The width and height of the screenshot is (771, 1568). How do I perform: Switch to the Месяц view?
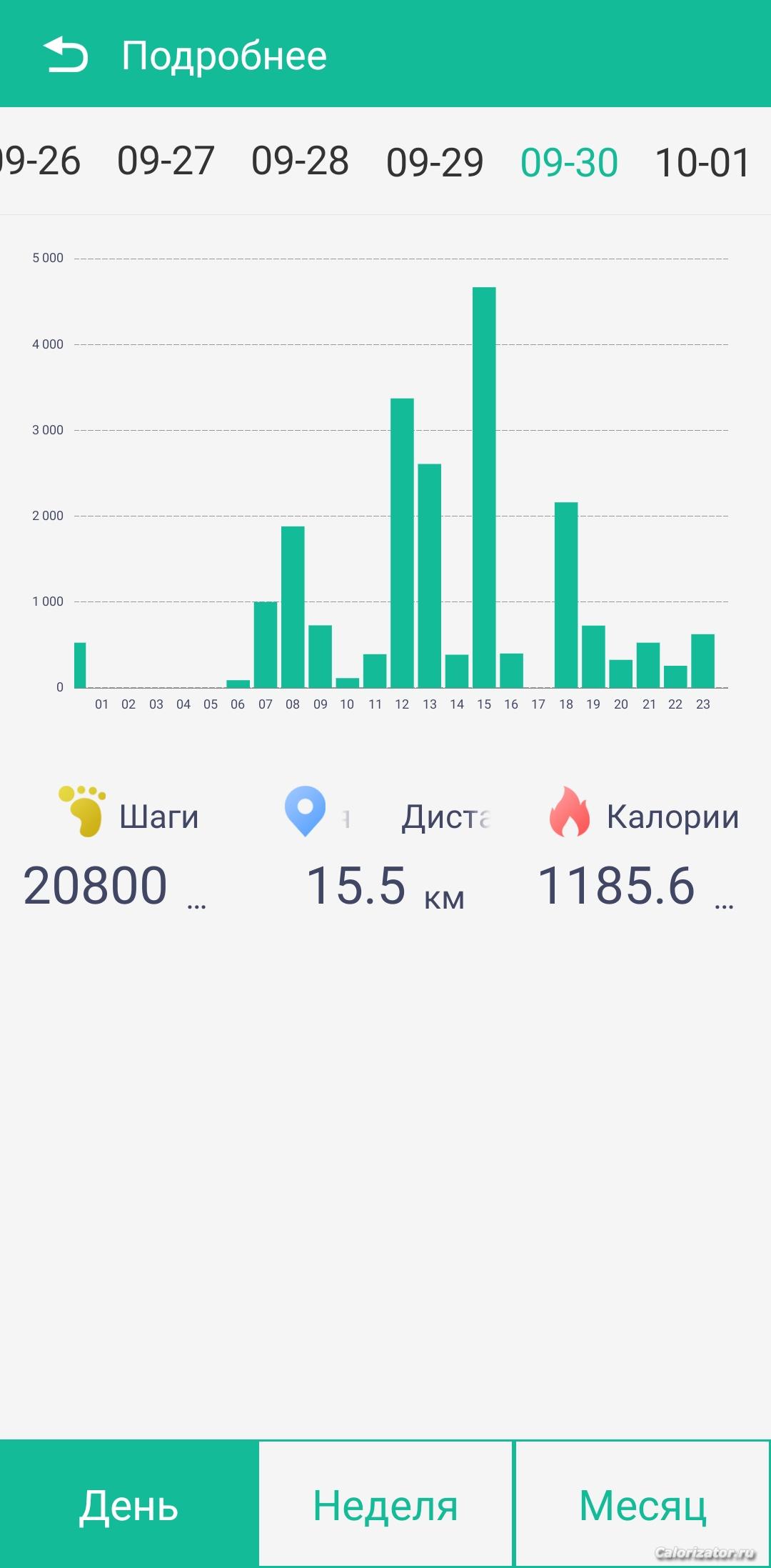point(642,1504)
